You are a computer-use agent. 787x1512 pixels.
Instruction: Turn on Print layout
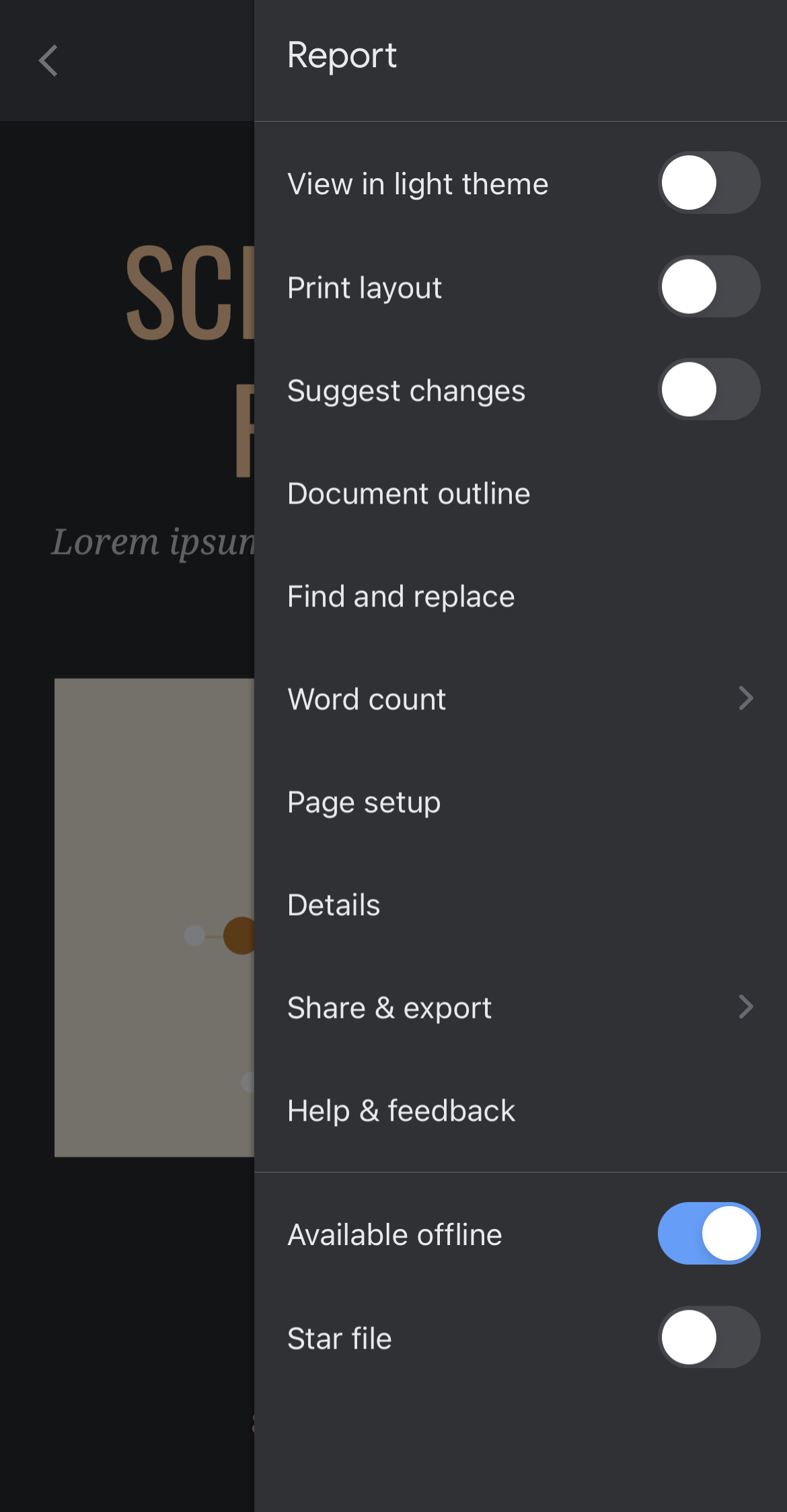(708, 286)
